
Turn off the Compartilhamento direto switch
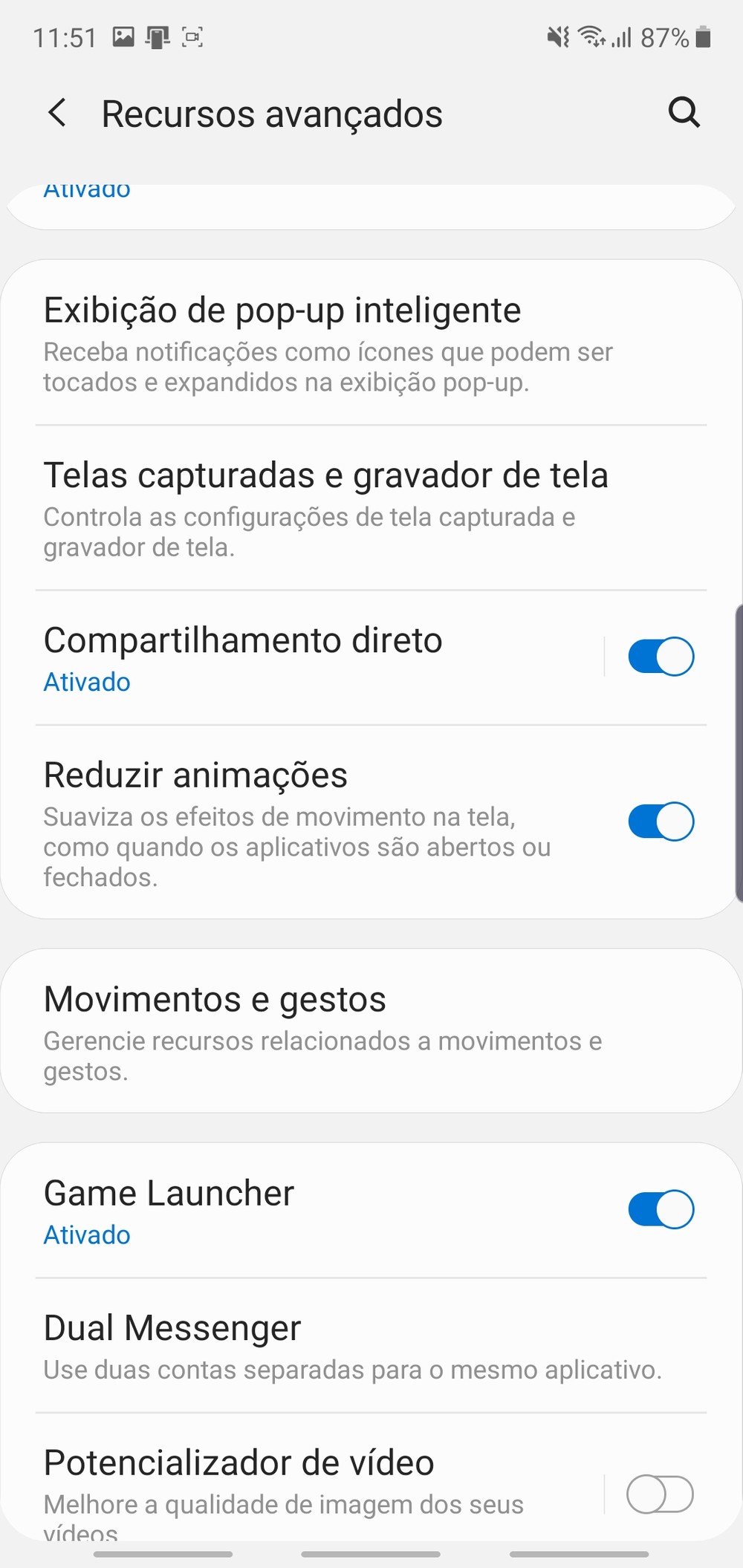pos(661,657)
